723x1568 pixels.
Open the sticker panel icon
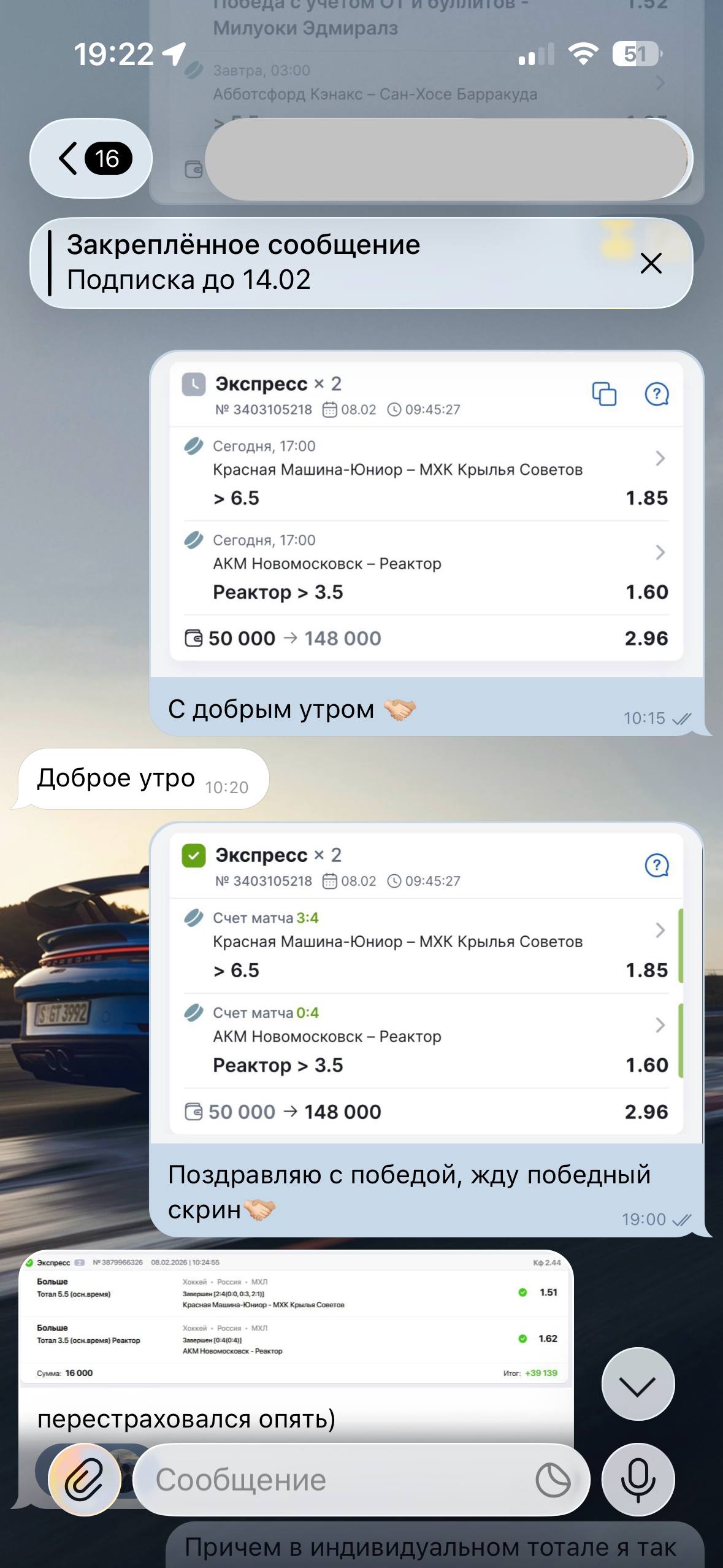coord(553,1480)
